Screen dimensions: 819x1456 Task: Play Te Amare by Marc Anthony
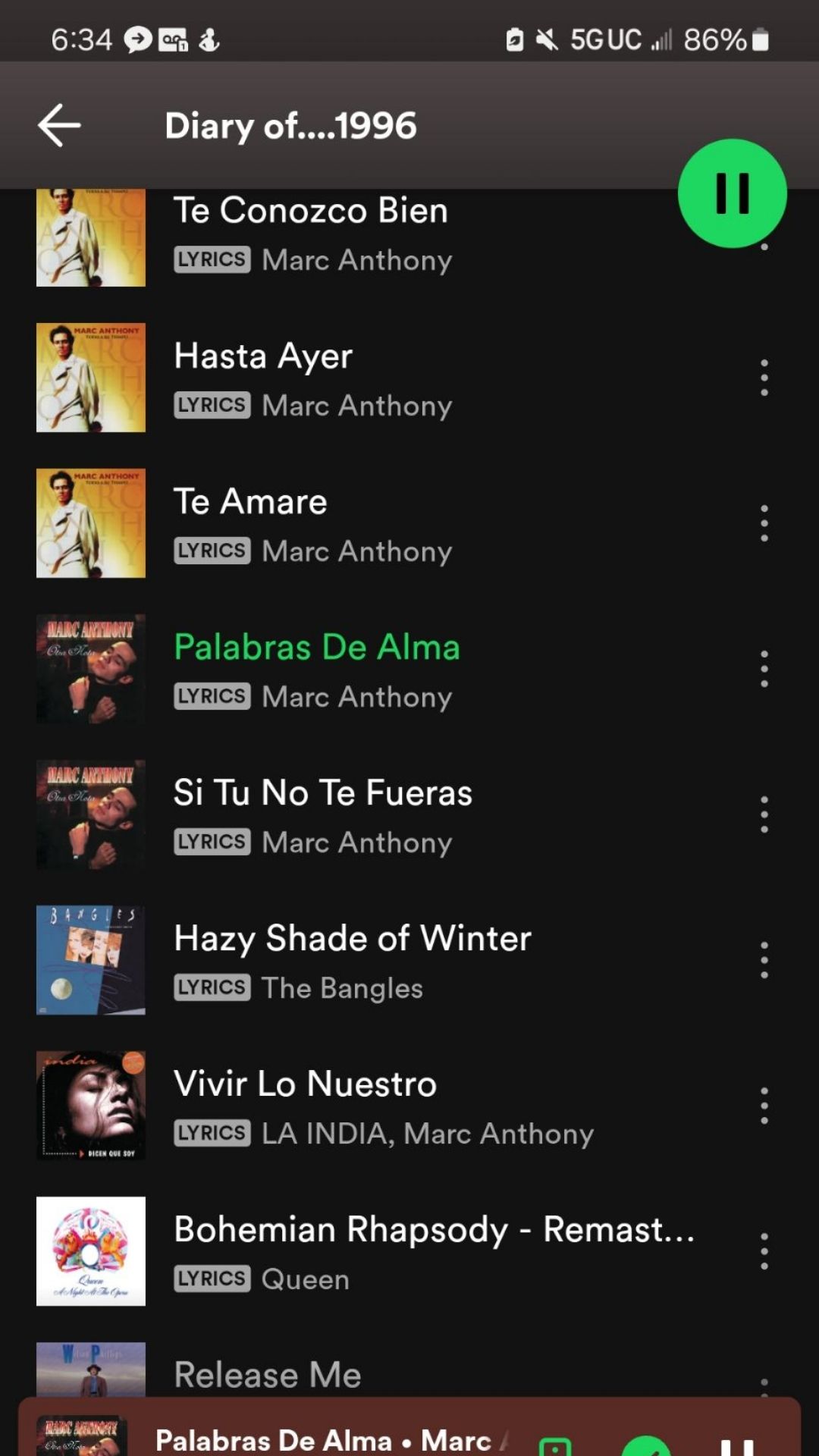(x=311, y=523)
